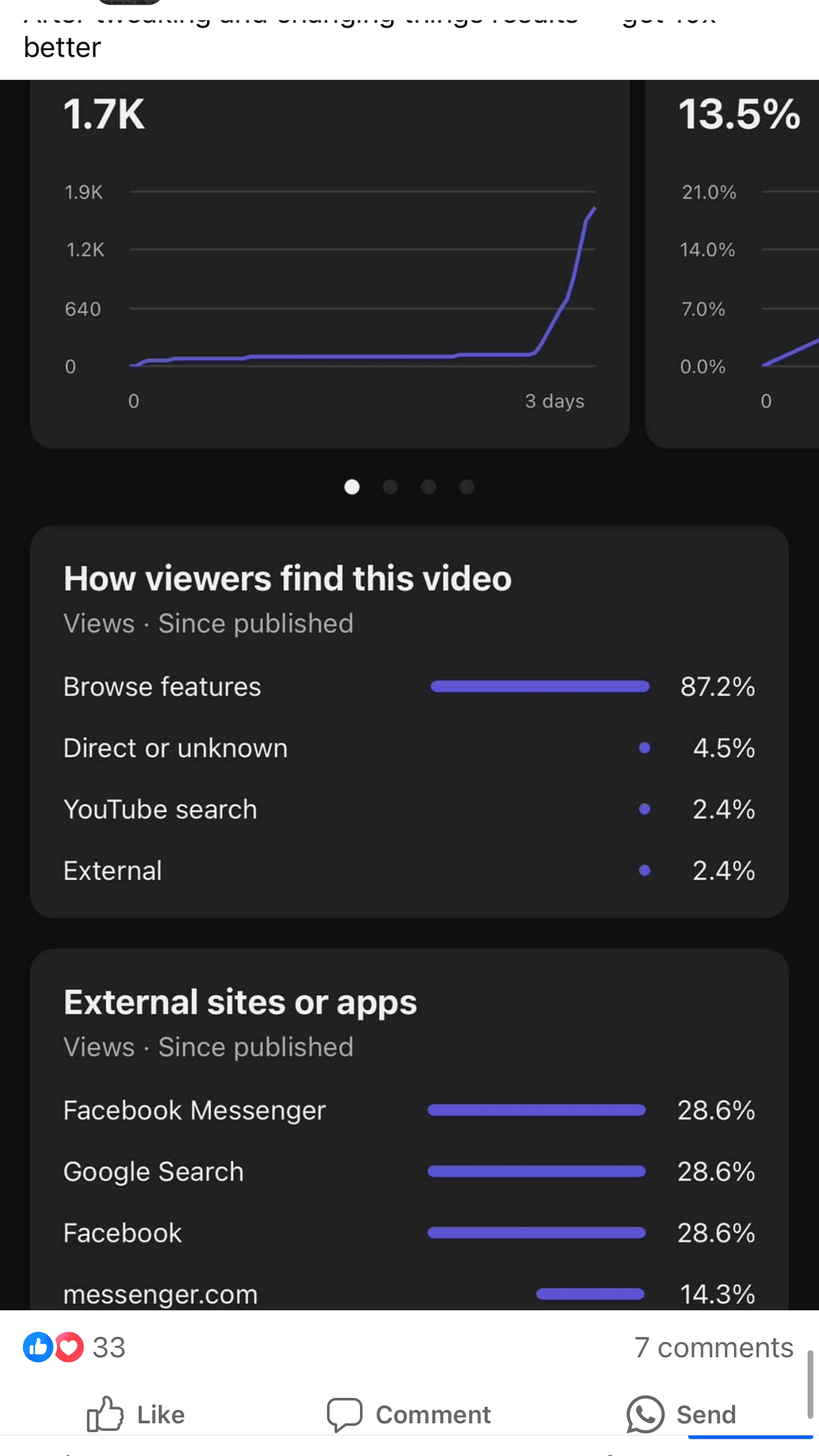The image size is (819, 1456).
Task: Send the post via WhatsApp
Action: coord(681,1414)
